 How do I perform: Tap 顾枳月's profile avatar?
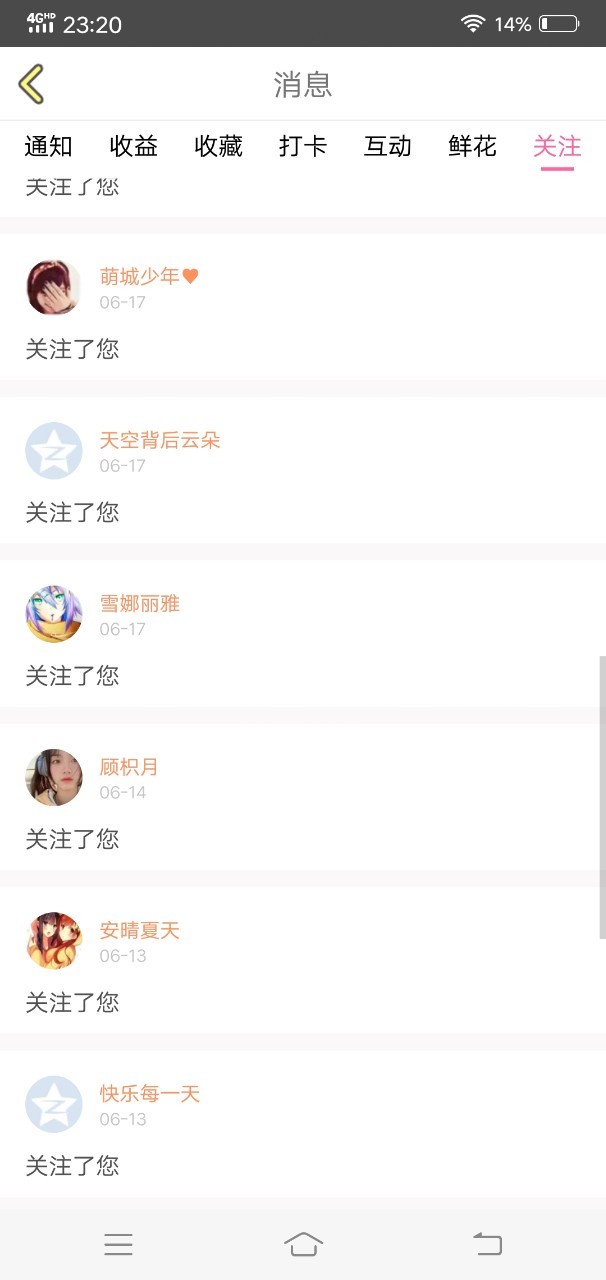point(54,777)
